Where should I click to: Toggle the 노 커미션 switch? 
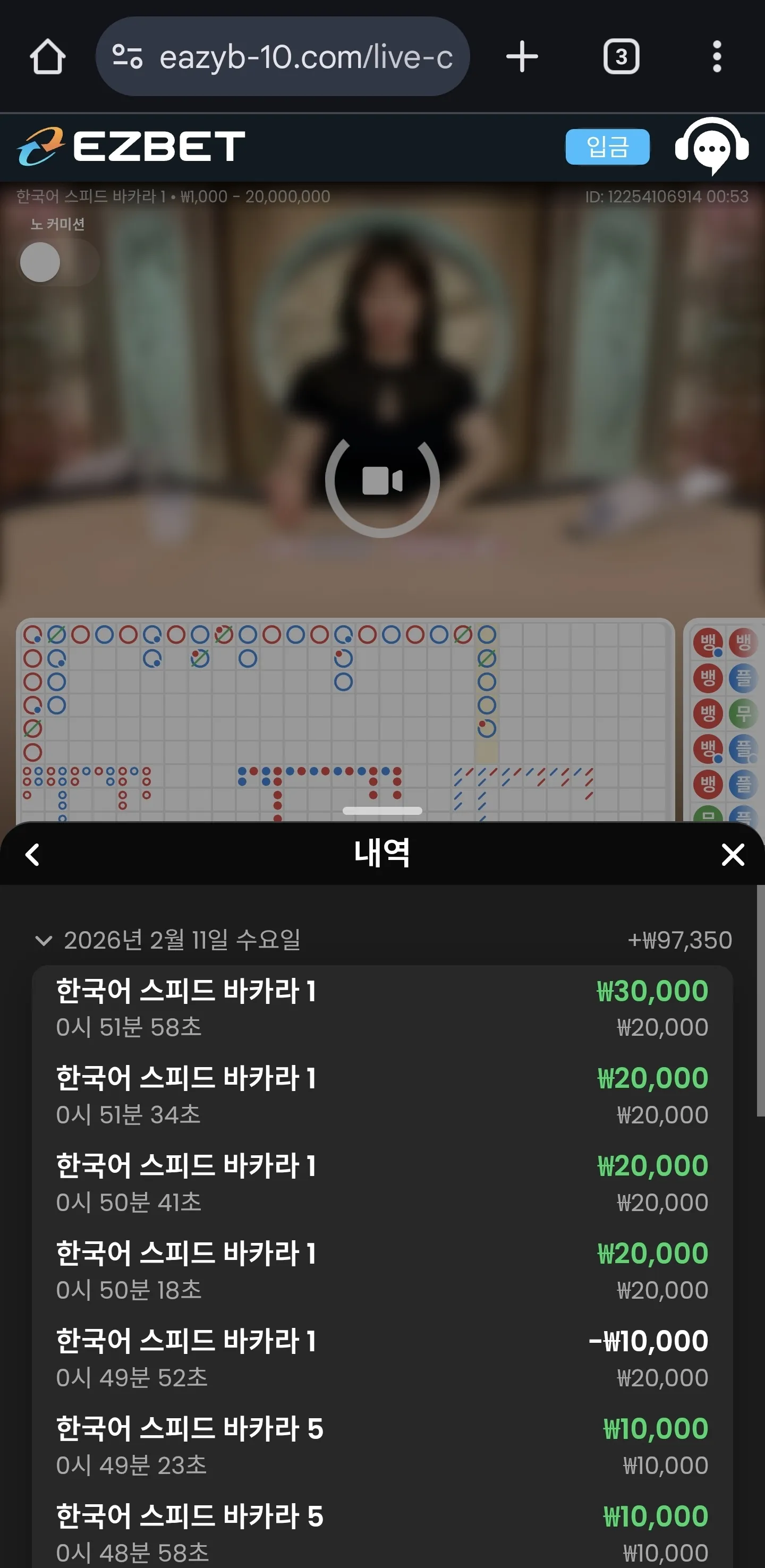(x=58, y=262)
